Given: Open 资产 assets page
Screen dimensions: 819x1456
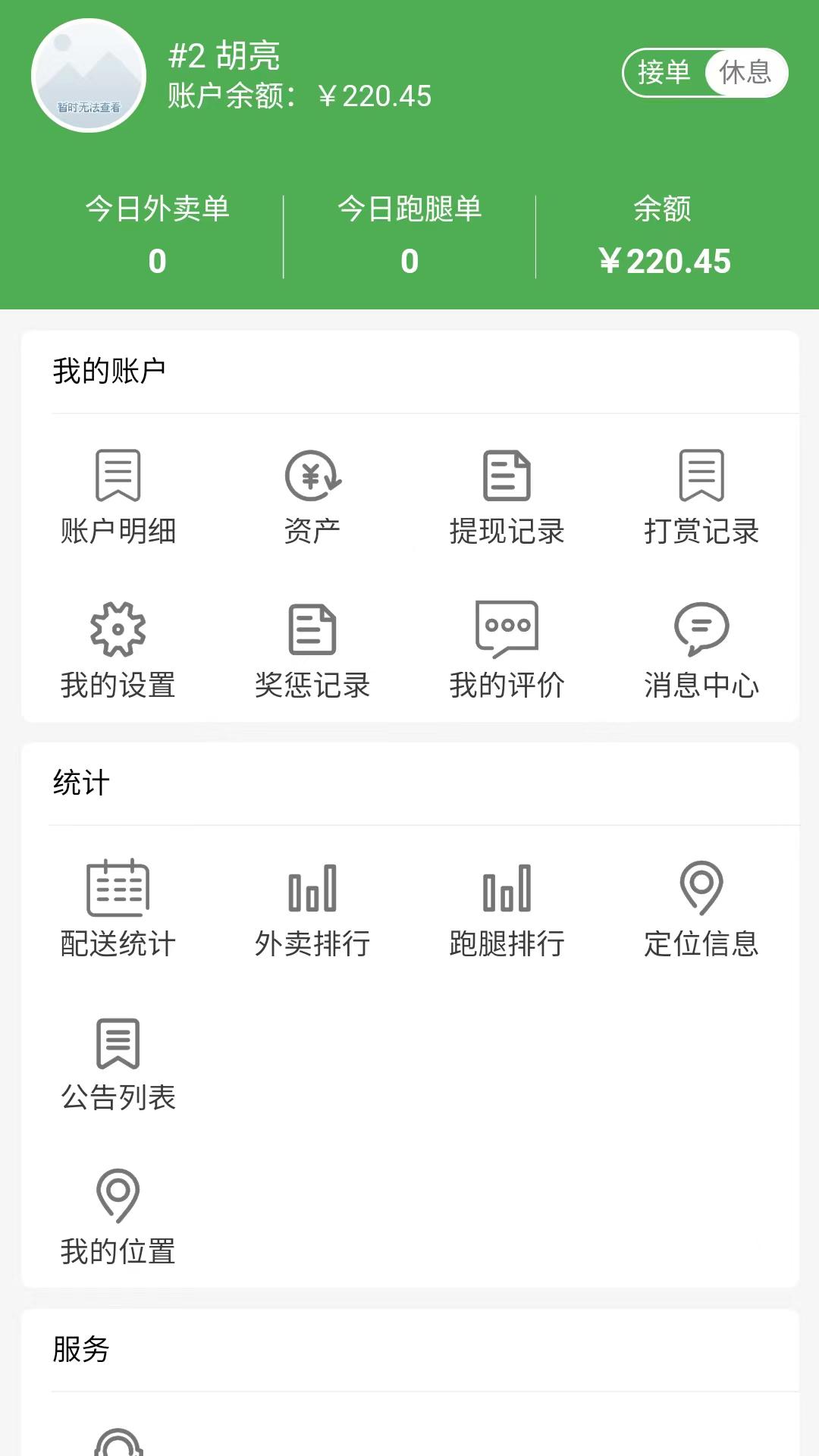Looking at the screenshot, I should (x=312, y=496).
